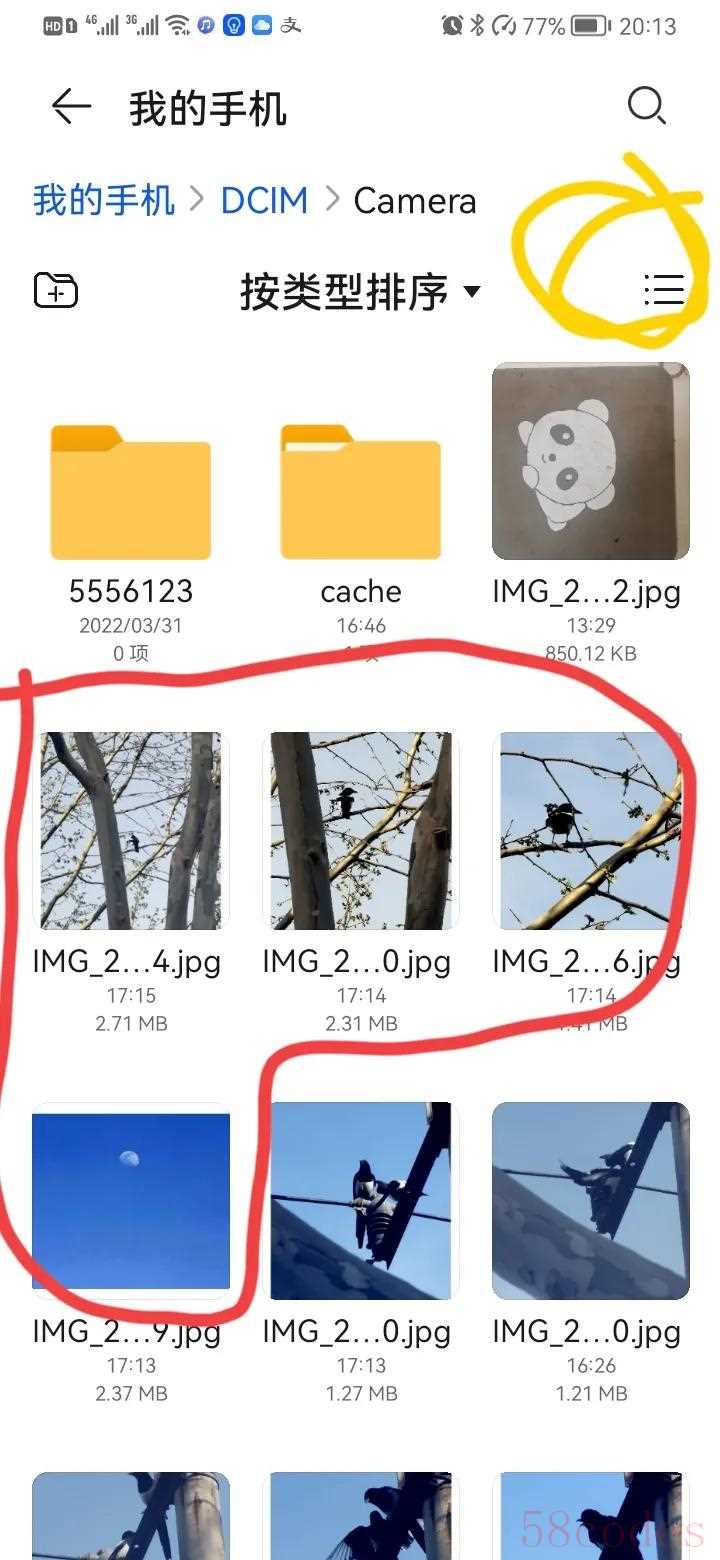720x1560 pixels.
Task: Create a new folder with plus-folder icon
Action: (x=56, y=291)
